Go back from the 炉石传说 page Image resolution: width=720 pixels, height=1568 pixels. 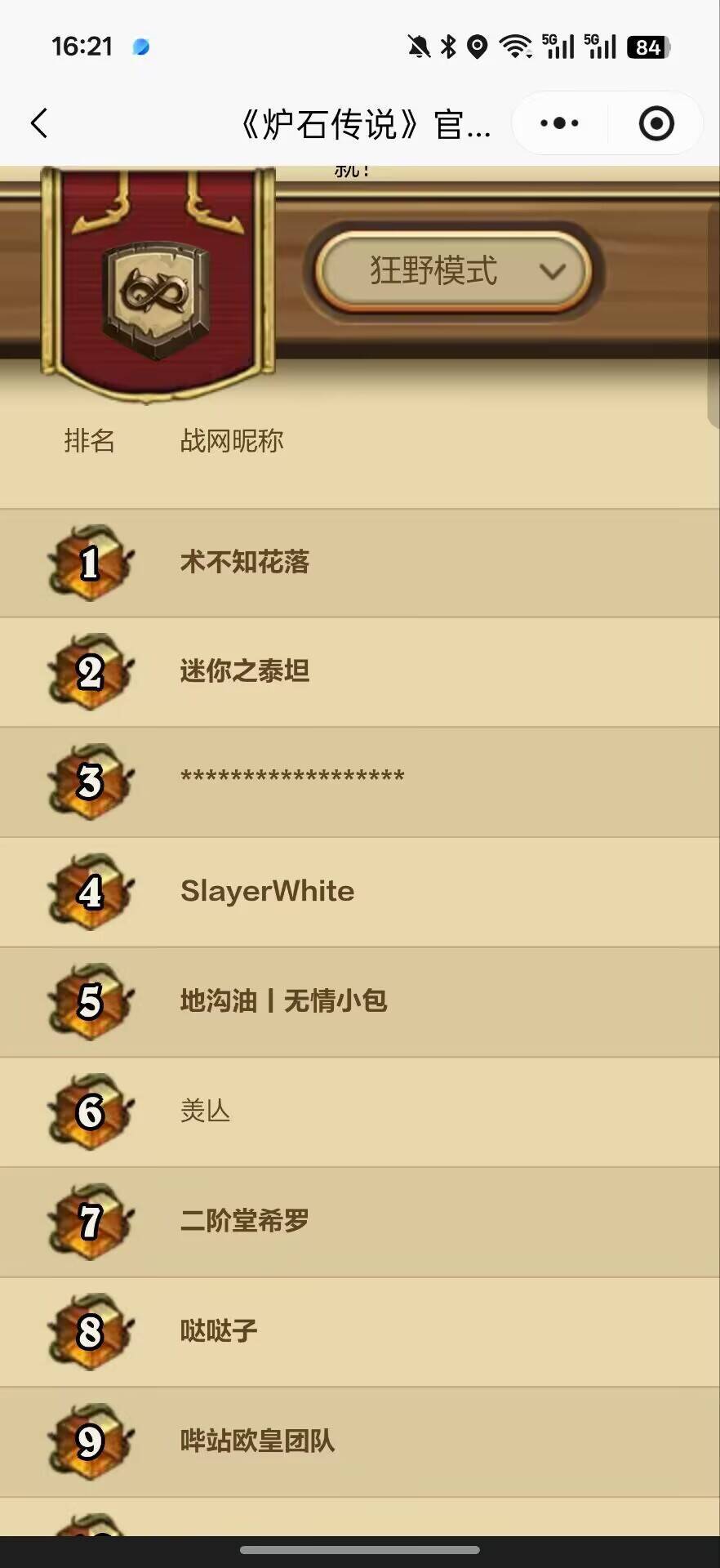[39, 123]
